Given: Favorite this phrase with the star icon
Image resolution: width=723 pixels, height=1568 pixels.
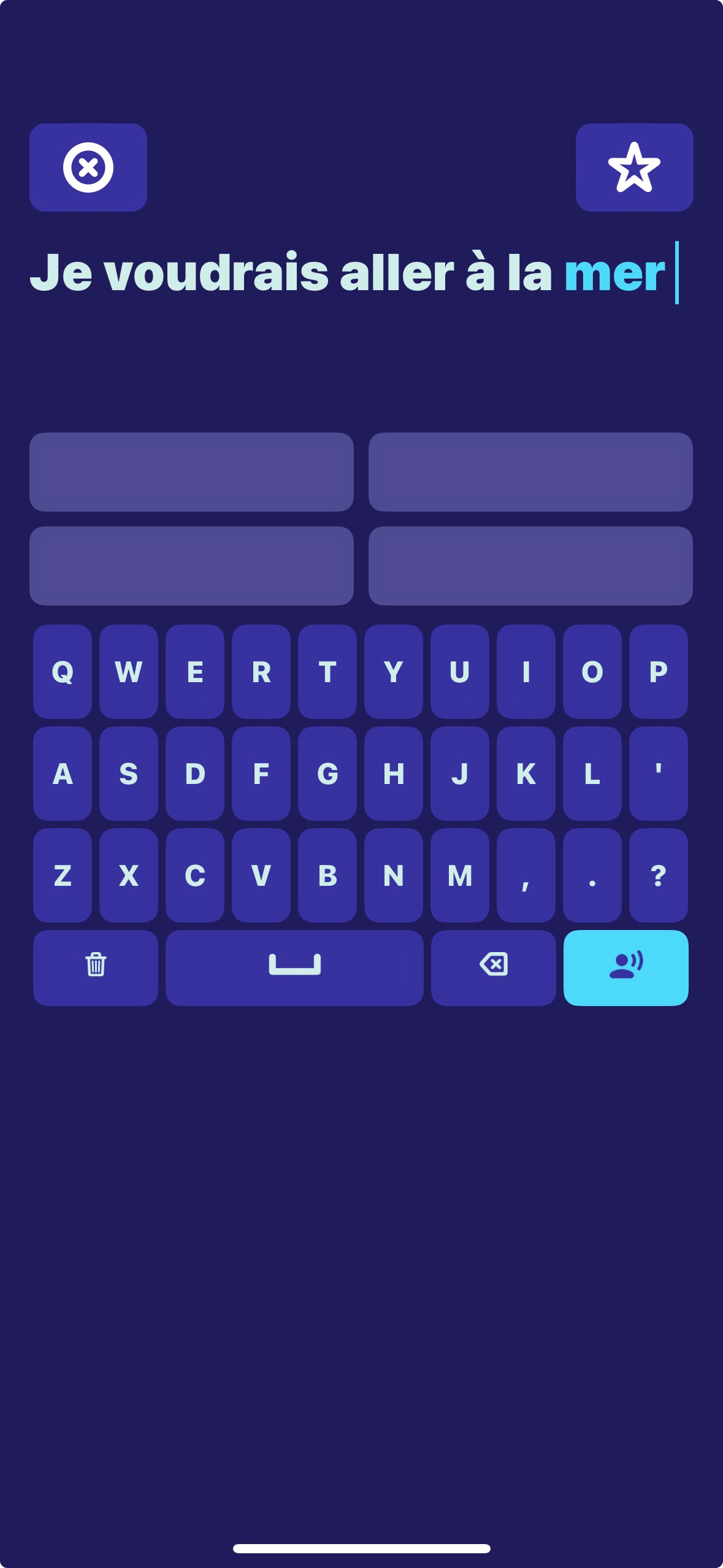Looking at the screenshot, I should (x=635, y=167).
